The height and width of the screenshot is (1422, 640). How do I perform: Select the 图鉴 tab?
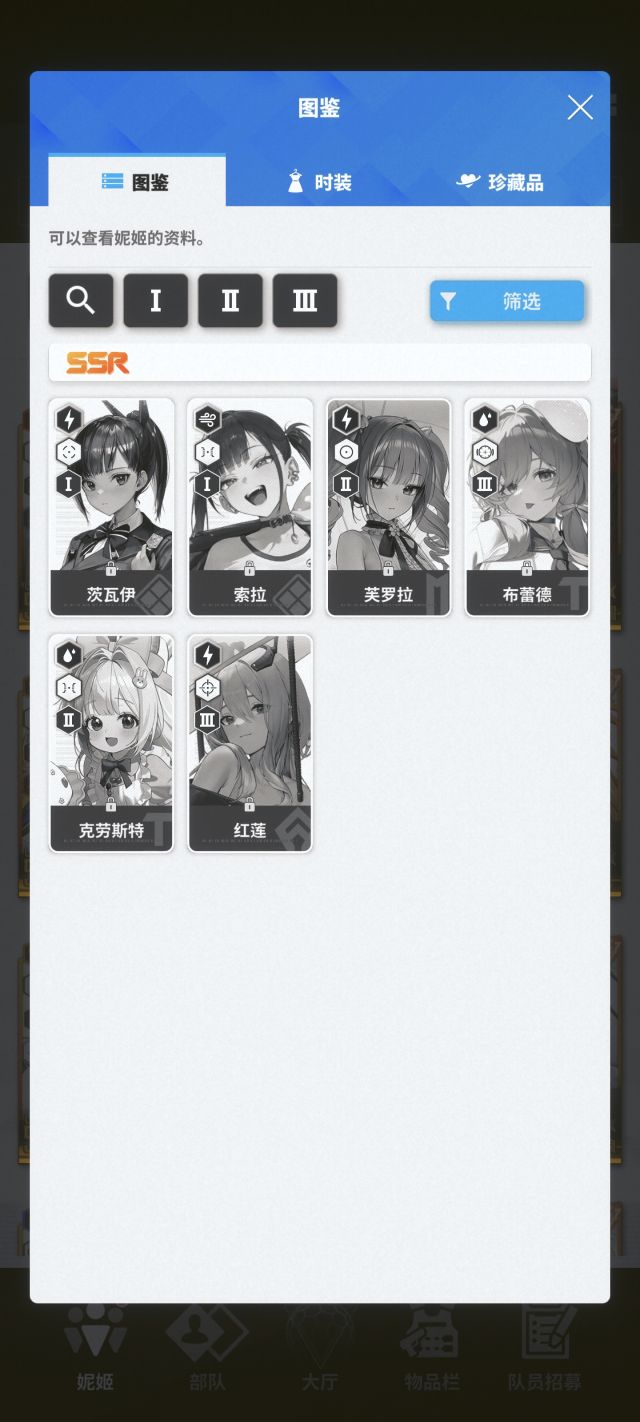(x=137, y=182)
